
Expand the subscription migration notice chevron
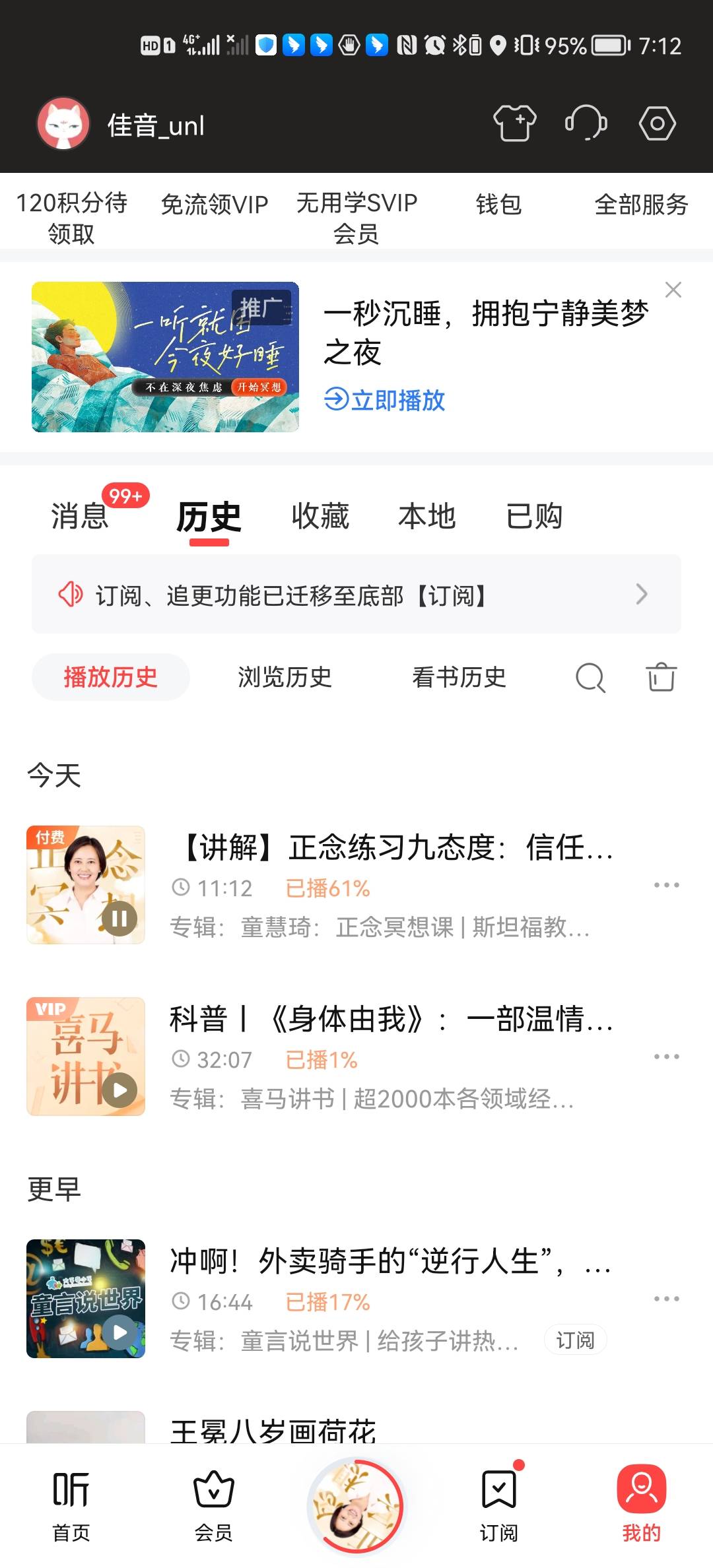point(640,595)
